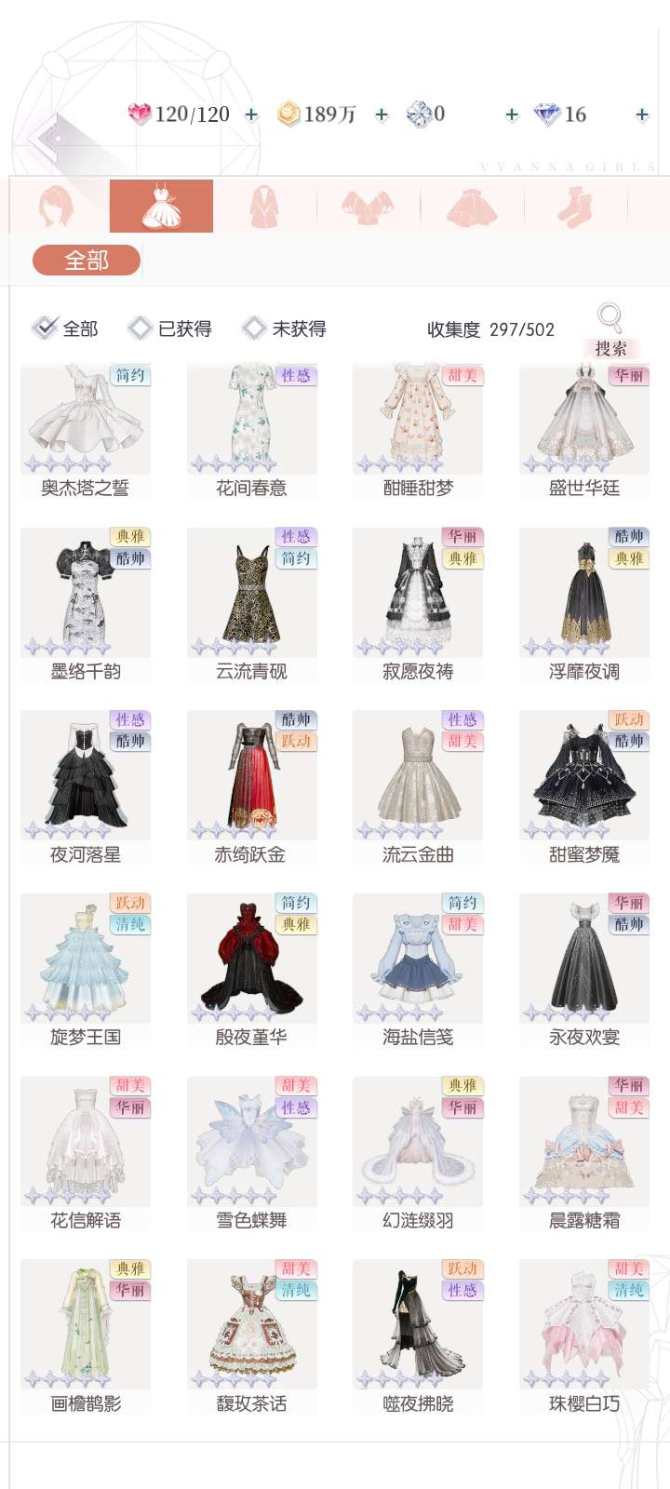Switch to the skirt category tab
The width and height of the screenshot is (670, 1489).
pyautogui.click(x=471, y=206)
